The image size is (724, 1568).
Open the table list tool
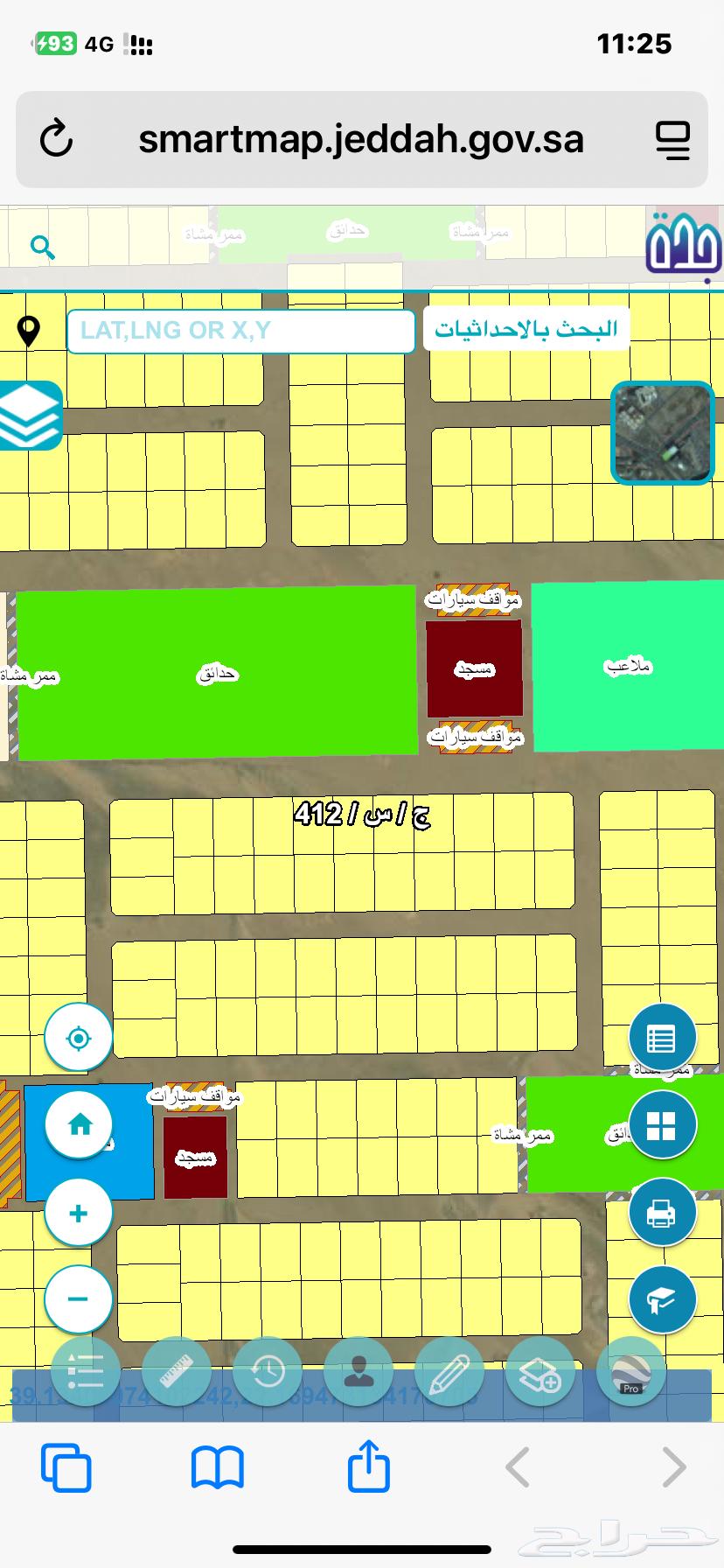pyautogui.click(x=662, y=1039)
